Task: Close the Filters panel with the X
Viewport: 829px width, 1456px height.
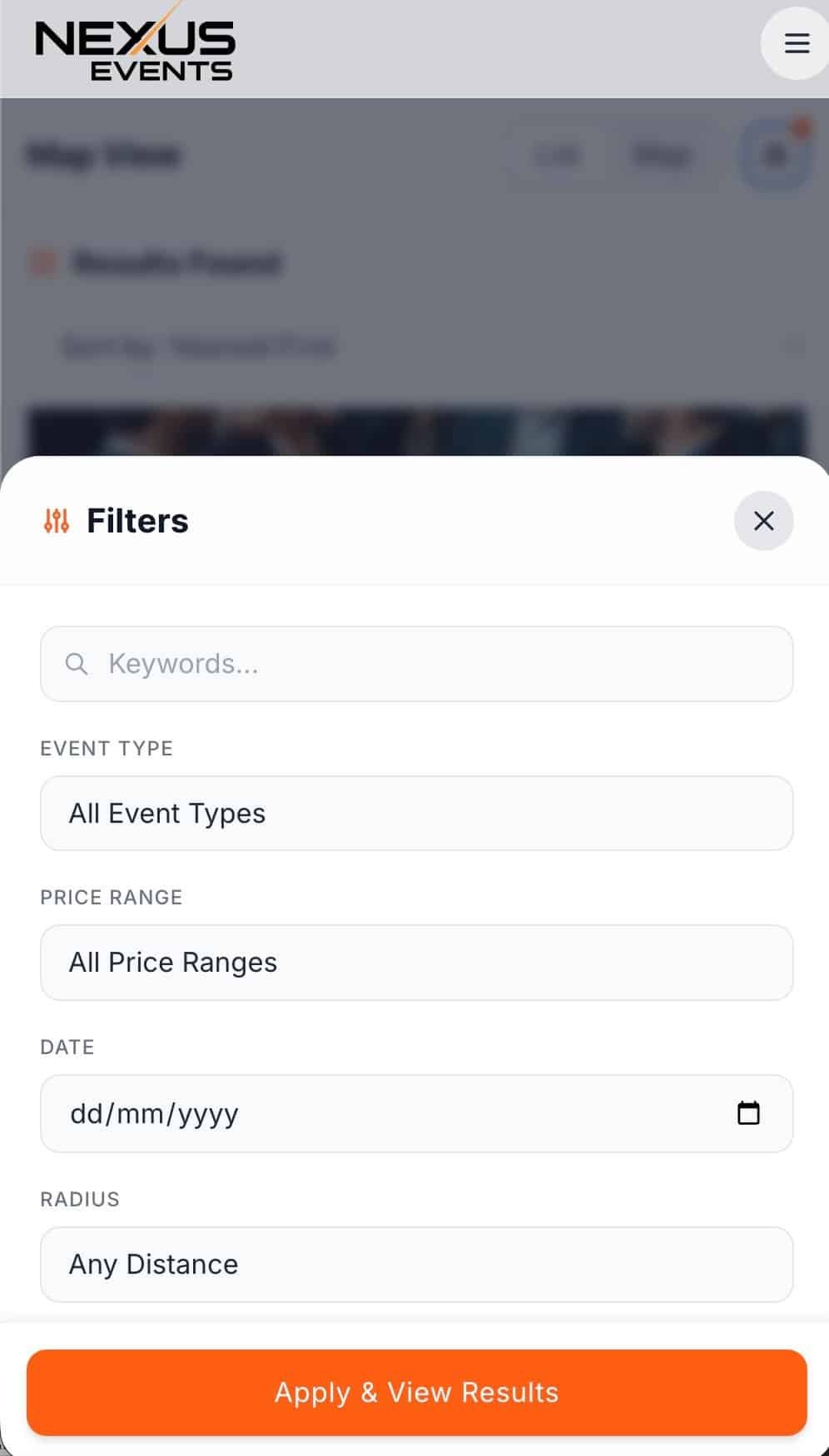Action: click(763, 521)
